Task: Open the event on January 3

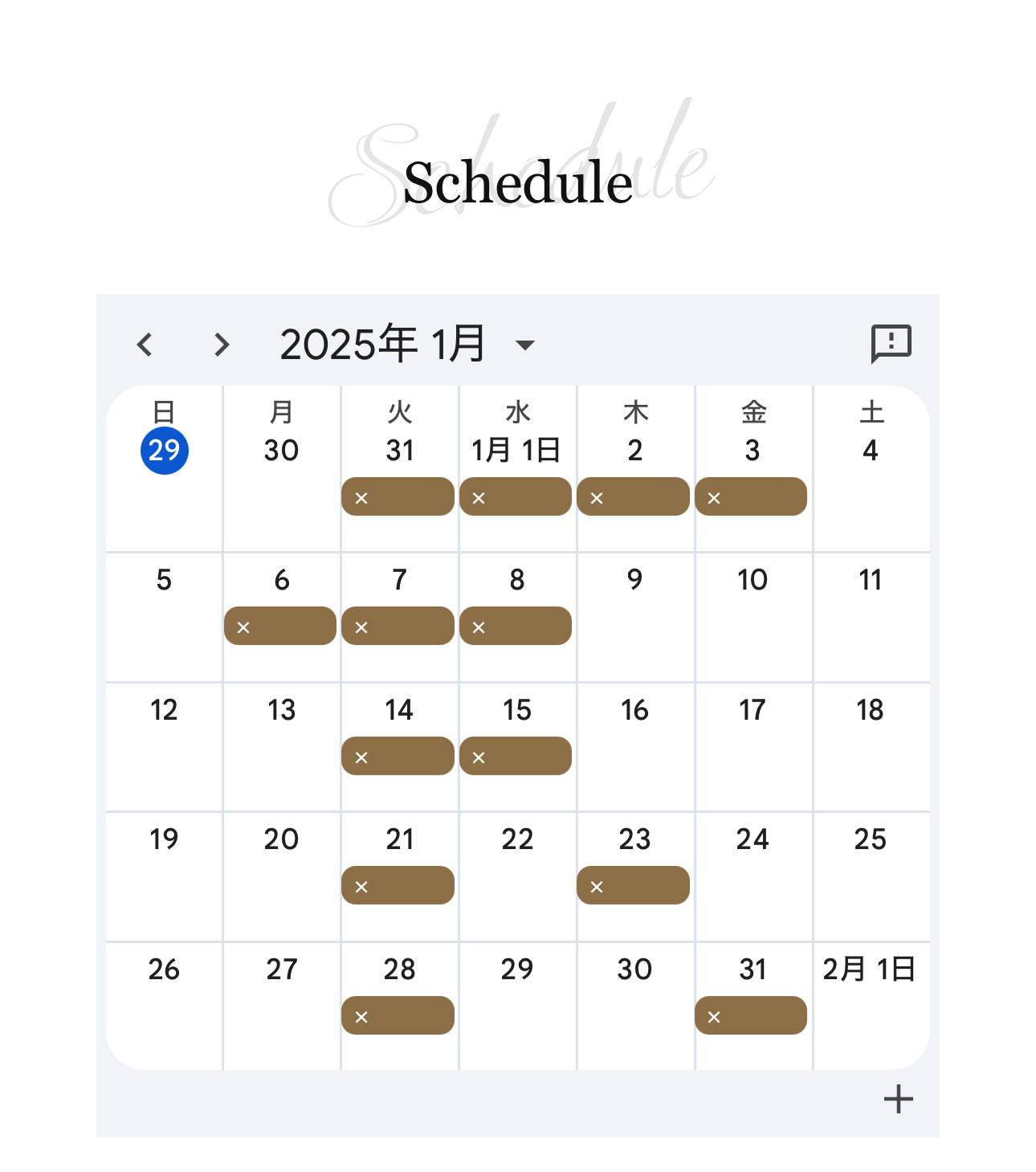Action: coord(751,497)
